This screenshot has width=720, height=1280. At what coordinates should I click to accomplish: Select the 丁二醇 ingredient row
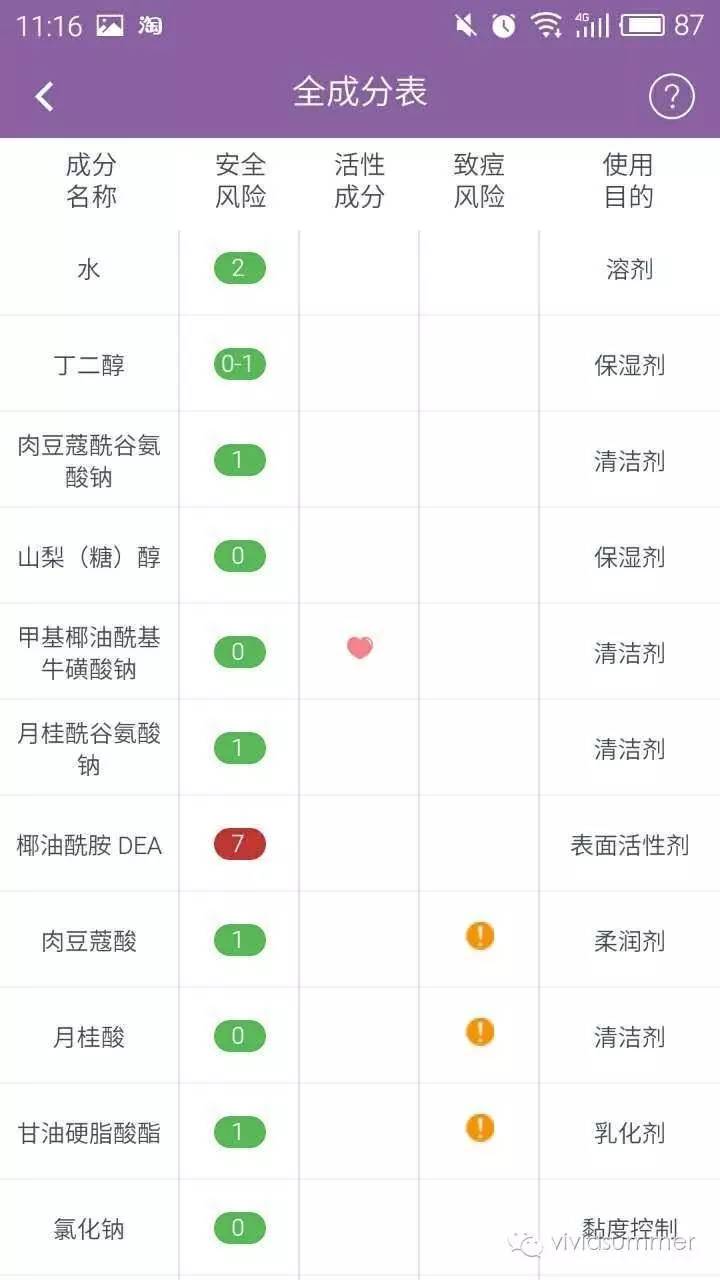(360, 364)
